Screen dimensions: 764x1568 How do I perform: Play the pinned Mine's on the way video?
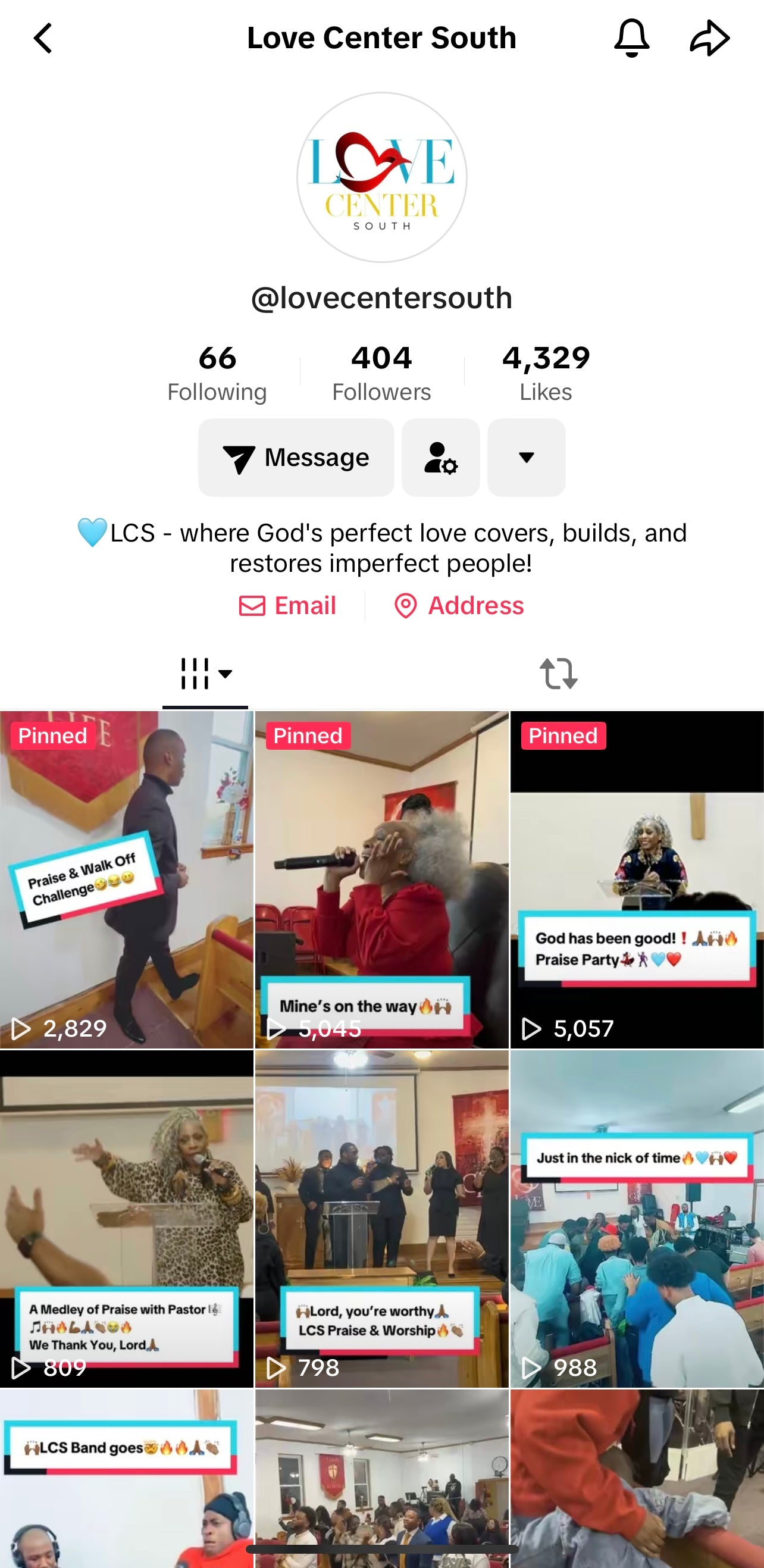click(x=381, y=880)
